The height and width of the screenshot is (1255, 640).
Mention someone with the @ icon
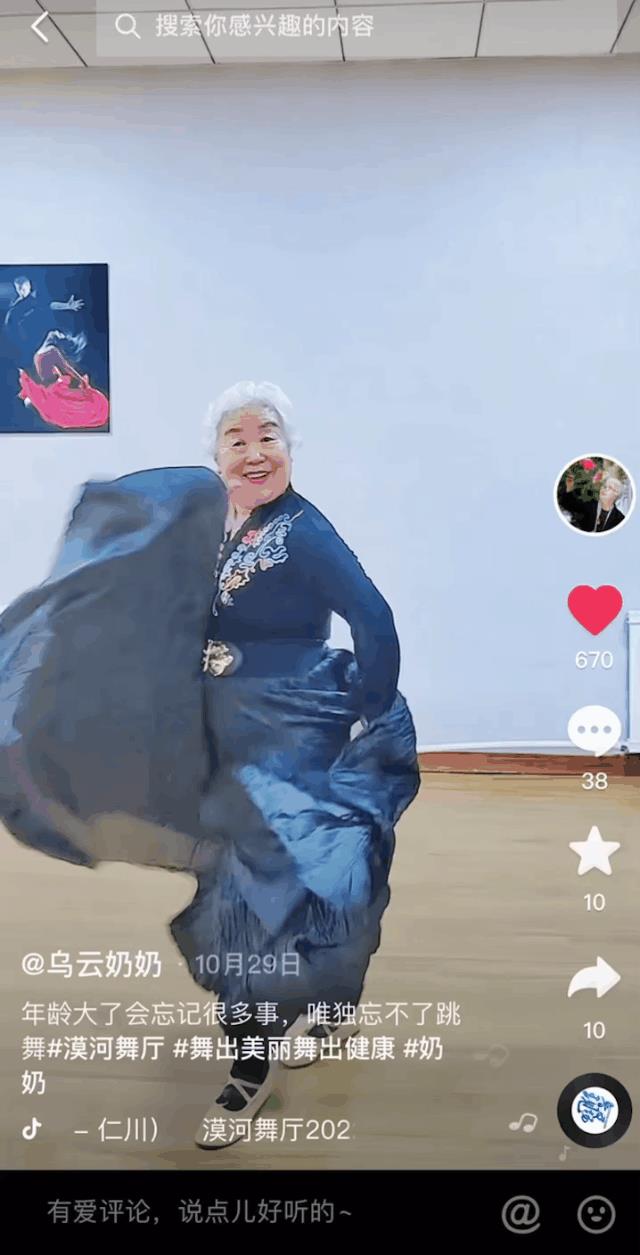[x=520, y=1213]
